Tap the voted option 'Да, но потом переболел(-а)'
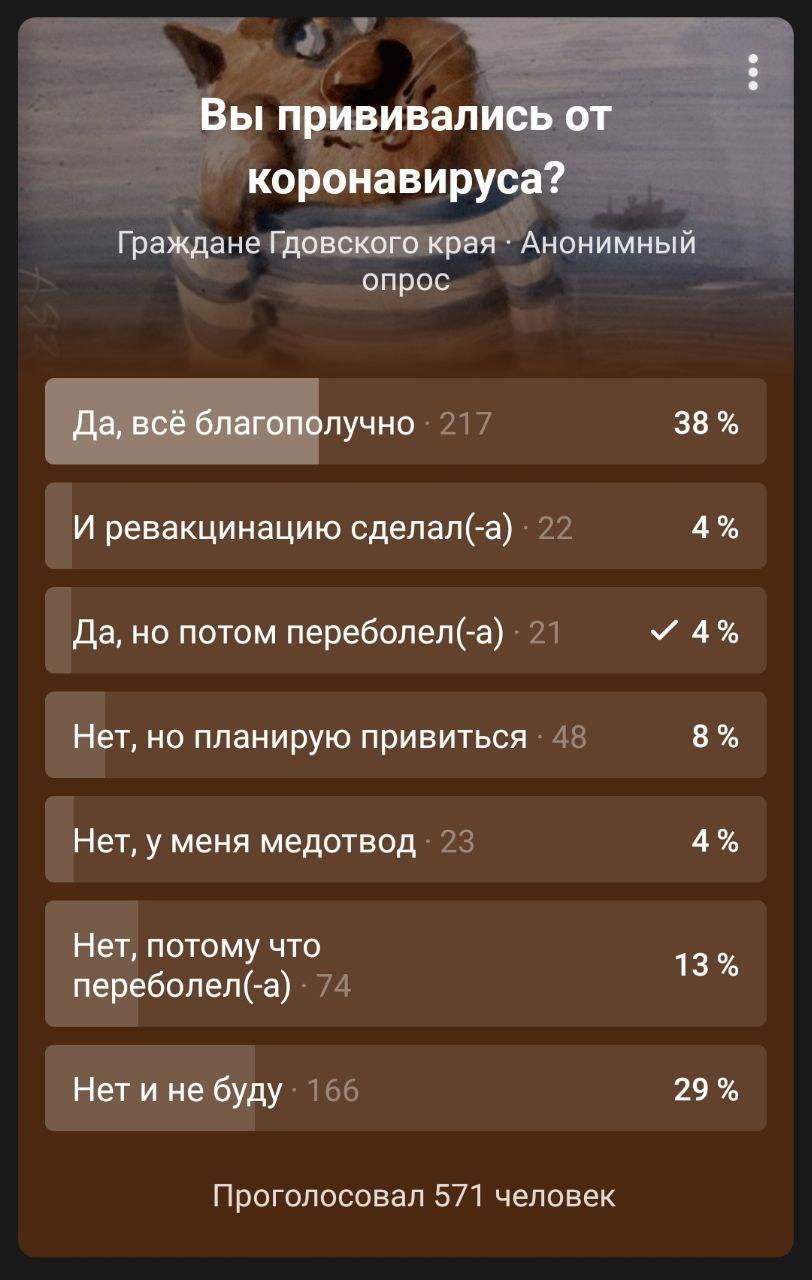812x1280 pixels. click(405, 631)
